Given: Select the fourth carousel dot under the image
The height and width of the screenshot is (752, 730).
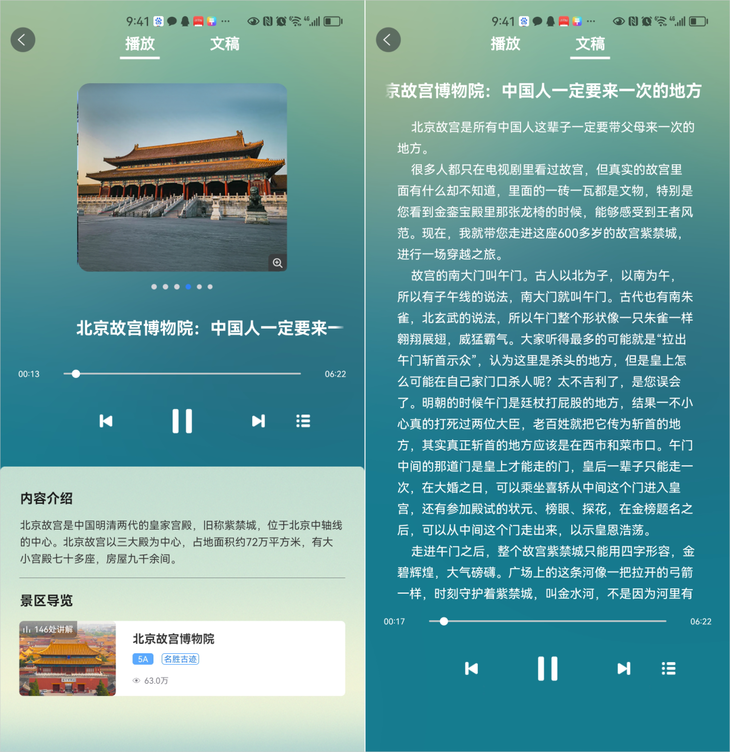Looking at the screenshot, I should 188,287.
